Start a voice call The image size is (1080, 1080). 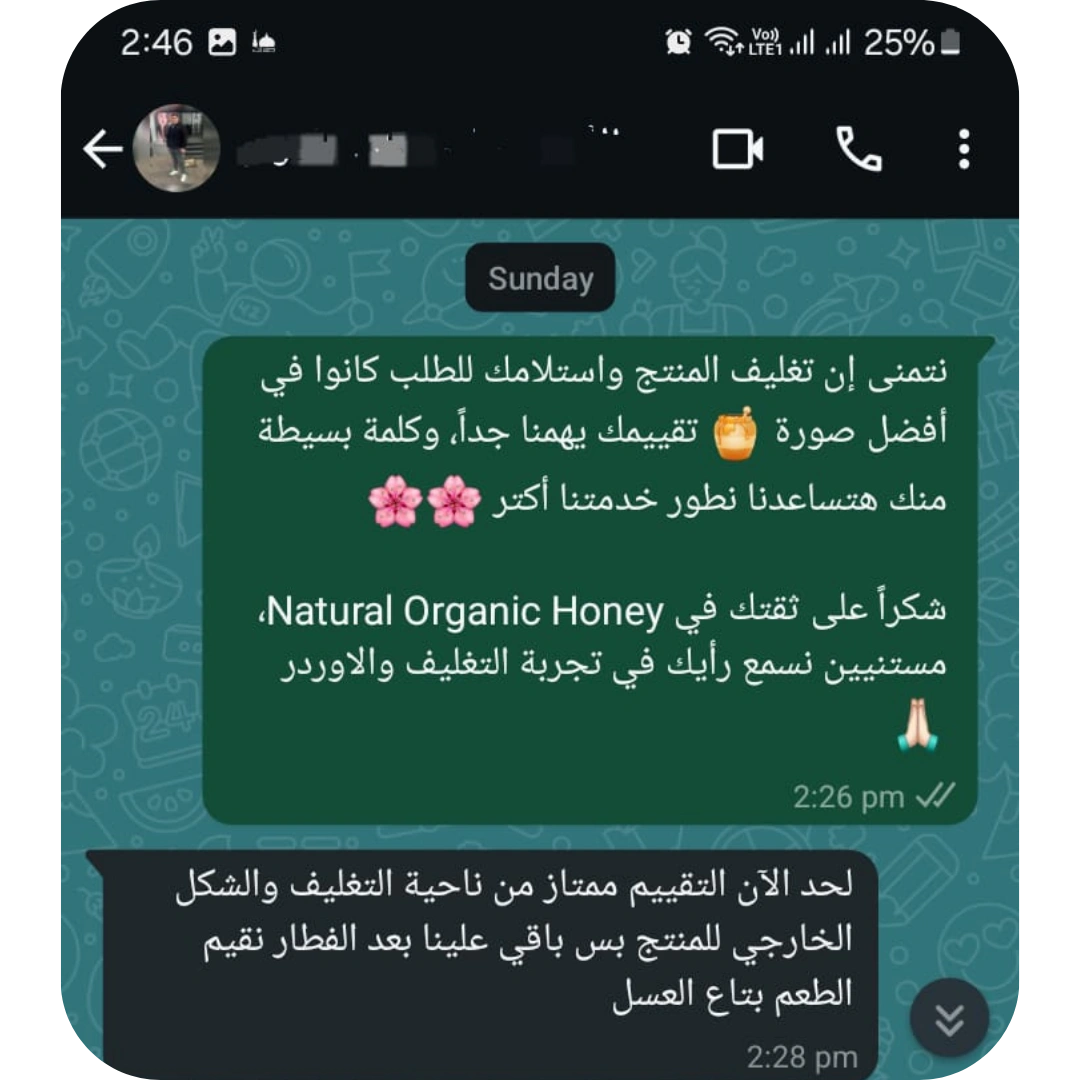point(858,150)
